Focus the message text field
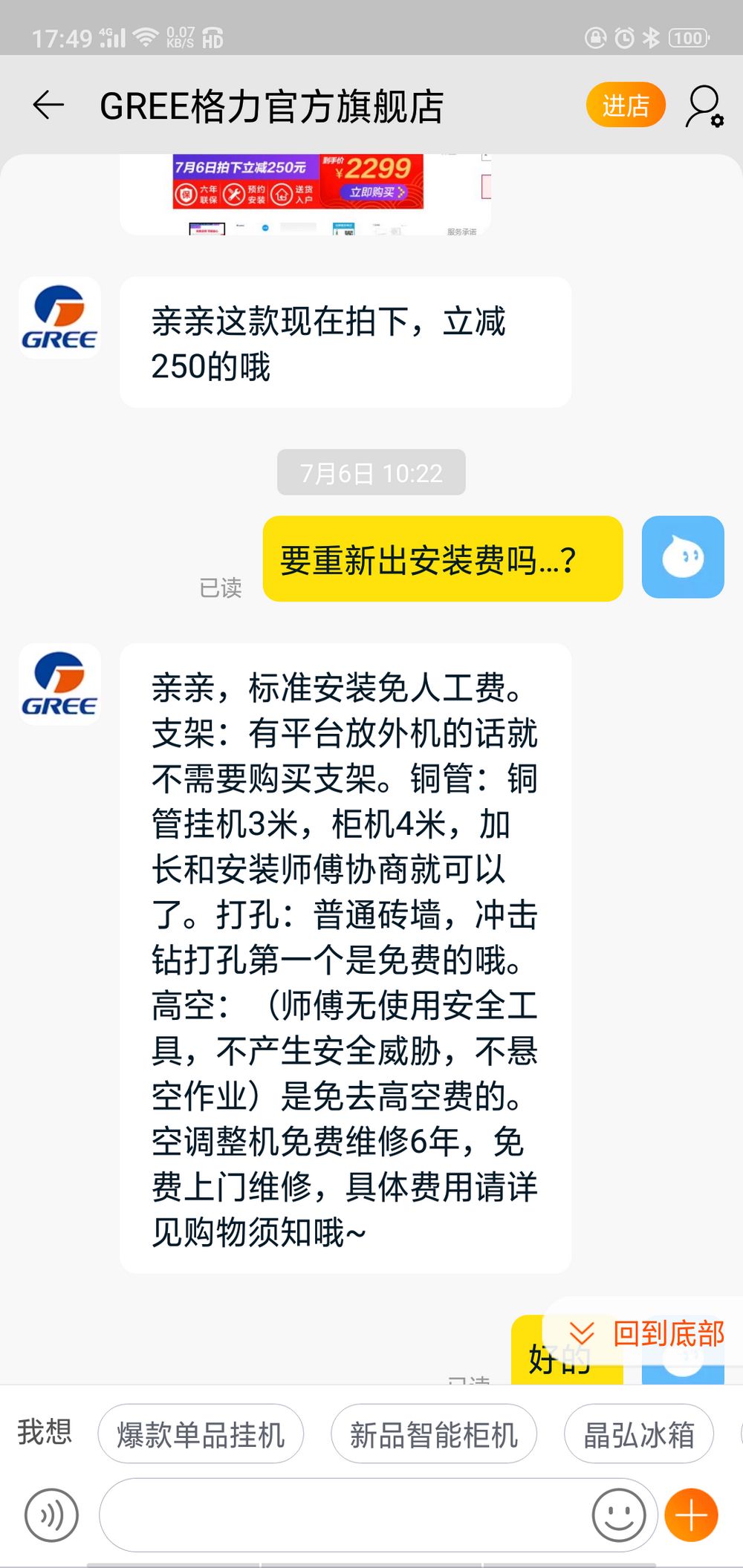This screenshot has height=1568, width=743. (342, 1515)
